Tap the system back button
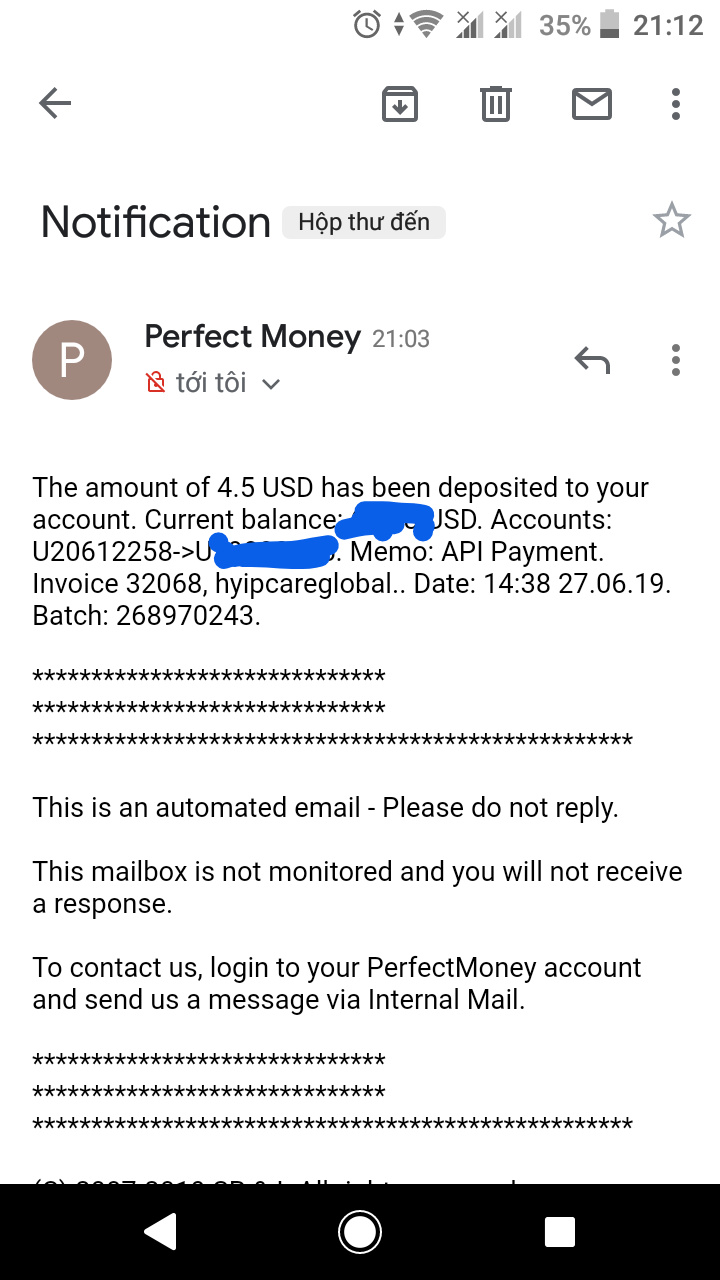This screenshot has width=720, height=1280. [161, 1232]
